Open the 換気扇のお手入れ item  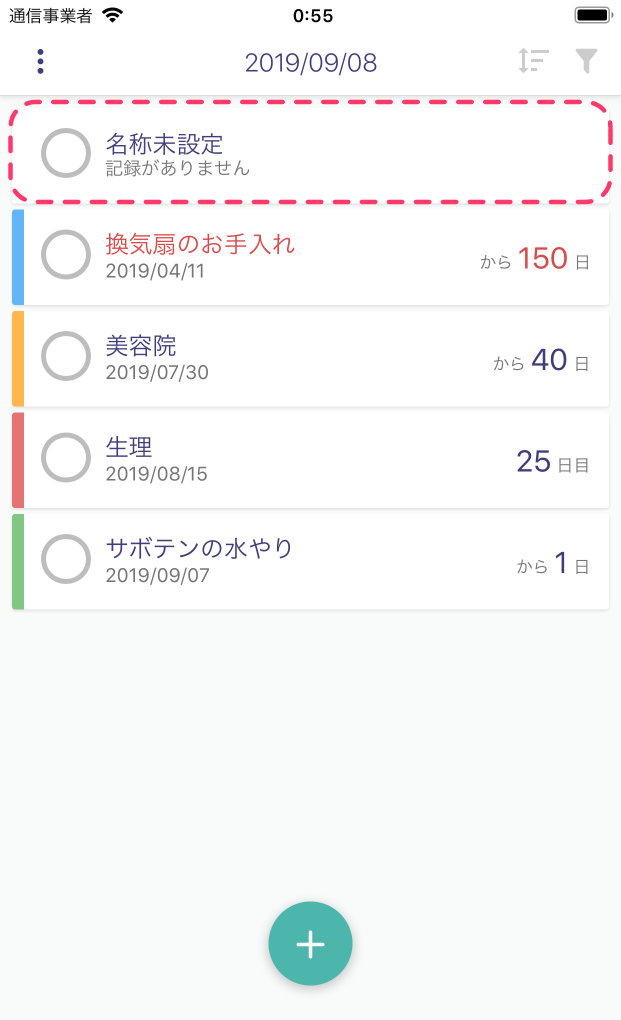pos(310,257)
